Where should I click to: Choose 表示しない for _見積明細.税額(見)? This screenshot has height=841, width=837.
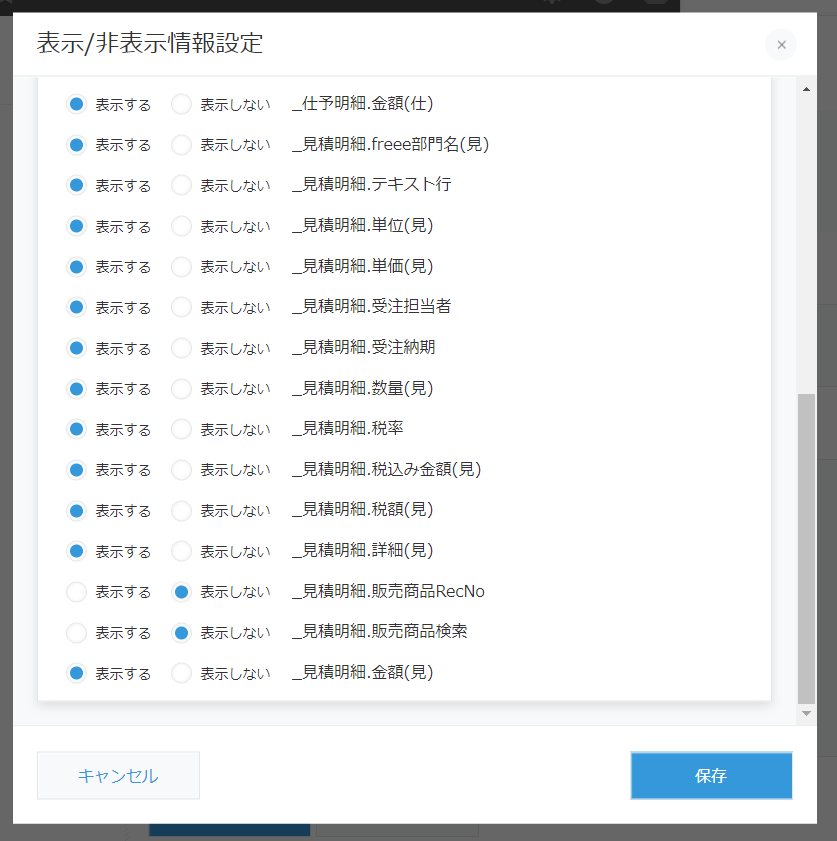pyautogui.click(x=181, y=511)
